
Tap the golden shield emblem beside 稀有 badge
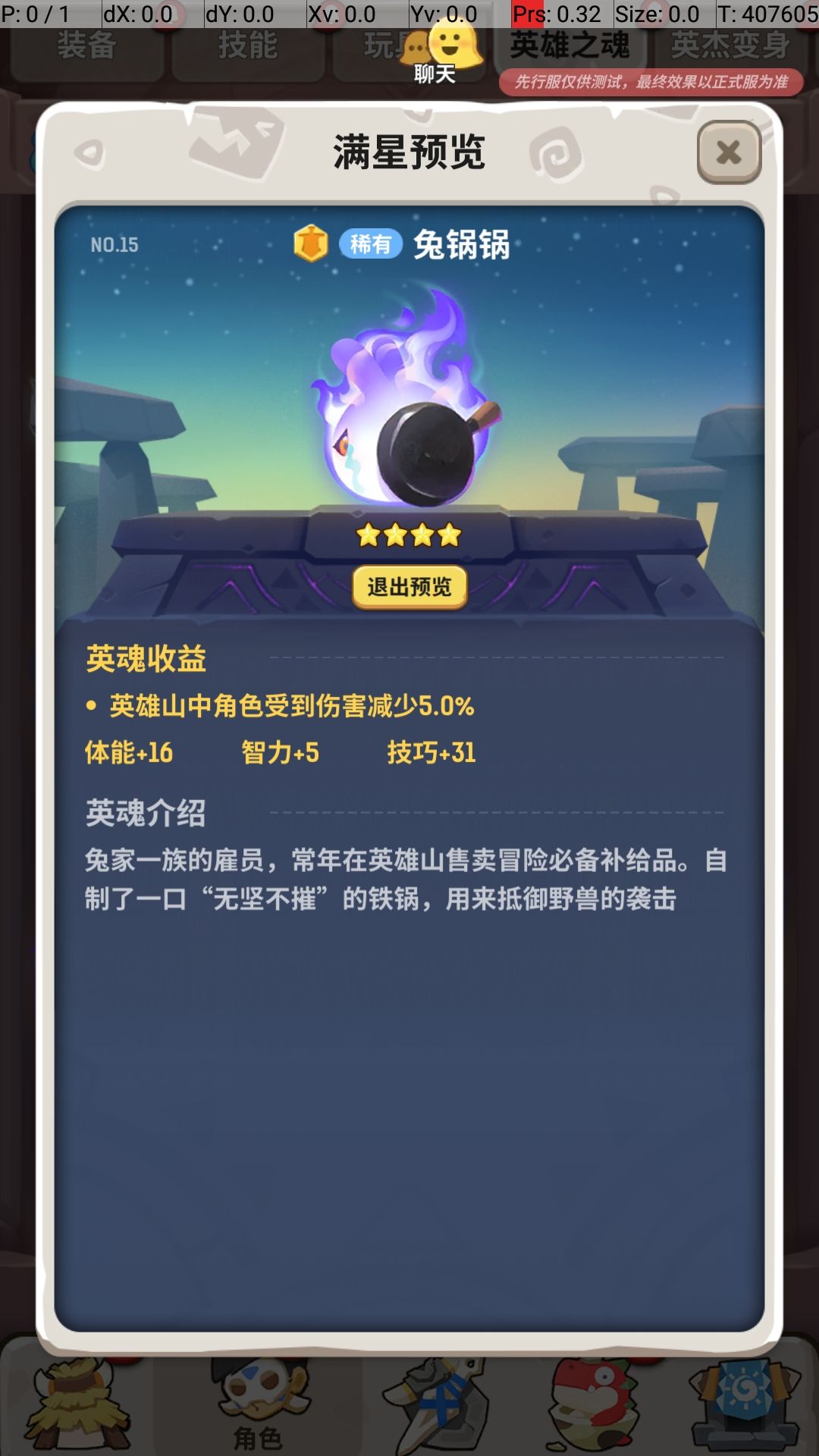pos(312,244)
